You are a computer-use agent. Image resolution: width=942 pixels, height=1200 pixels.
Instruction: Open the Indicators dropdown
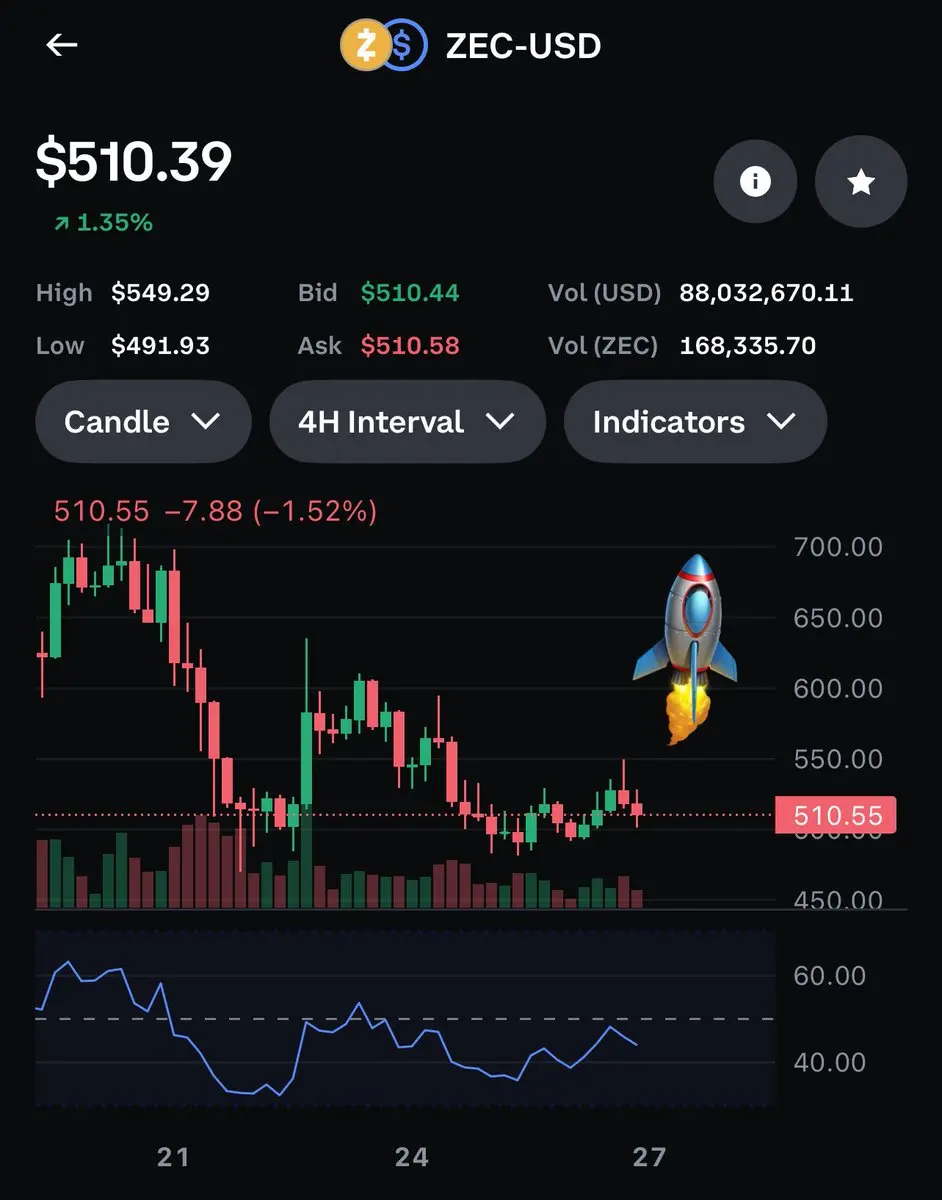tap(695, 421)
